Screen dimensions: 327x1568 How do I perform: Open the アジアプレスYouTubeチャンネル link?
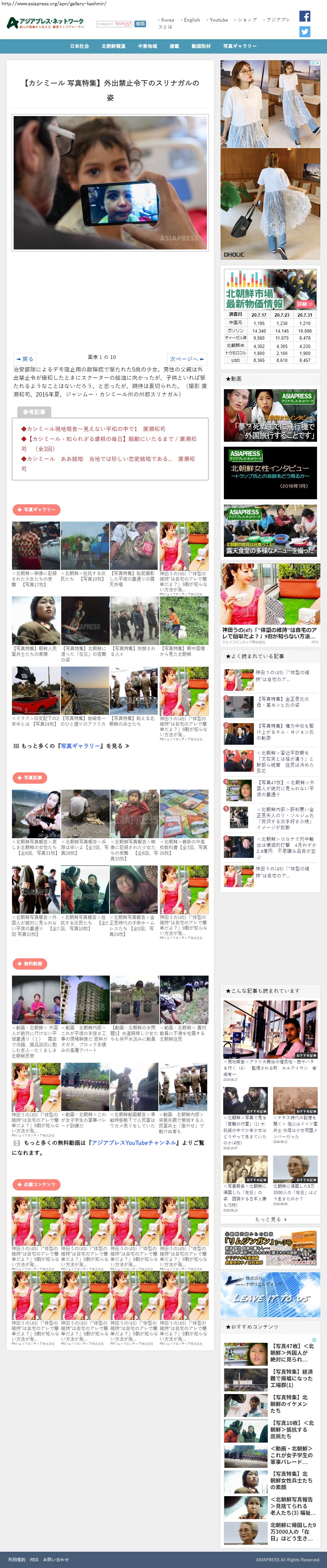133,1142
